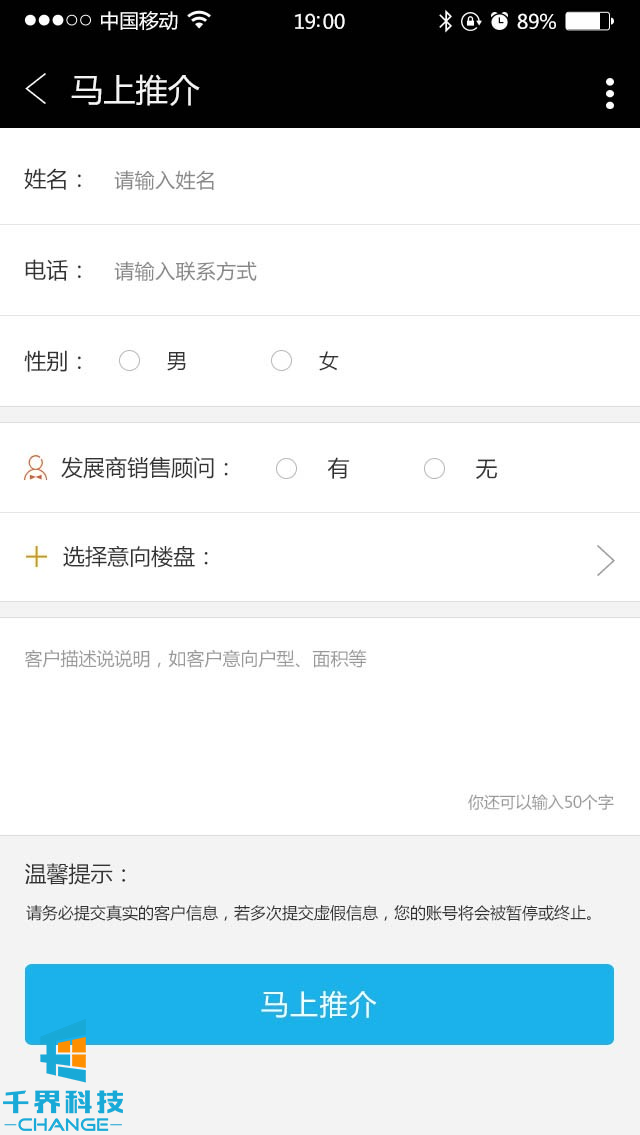This screenshot has height=1135, width=640.
Task: Select 男 as the gender
Action: point(130,361)
